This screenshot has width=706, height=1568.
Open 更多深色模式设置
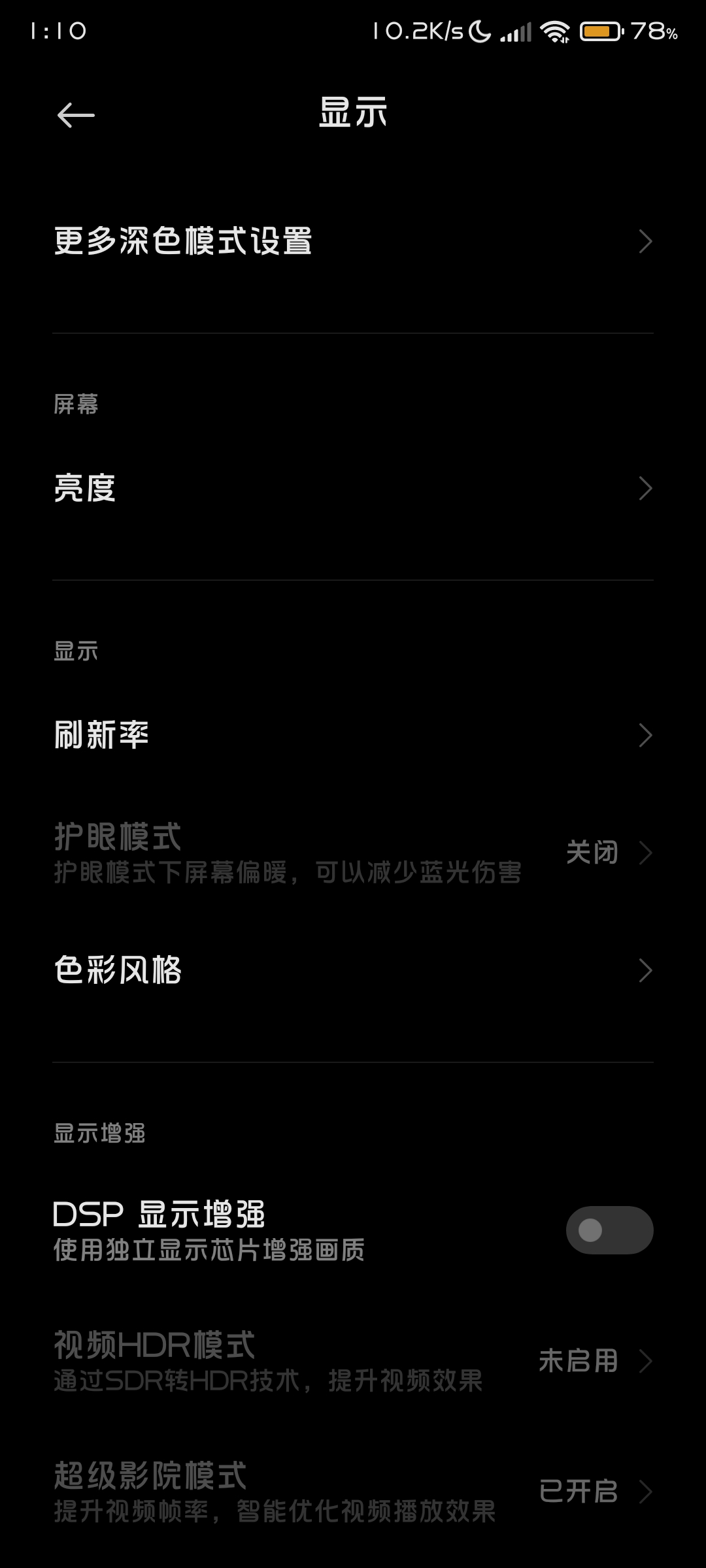[353, 241]
